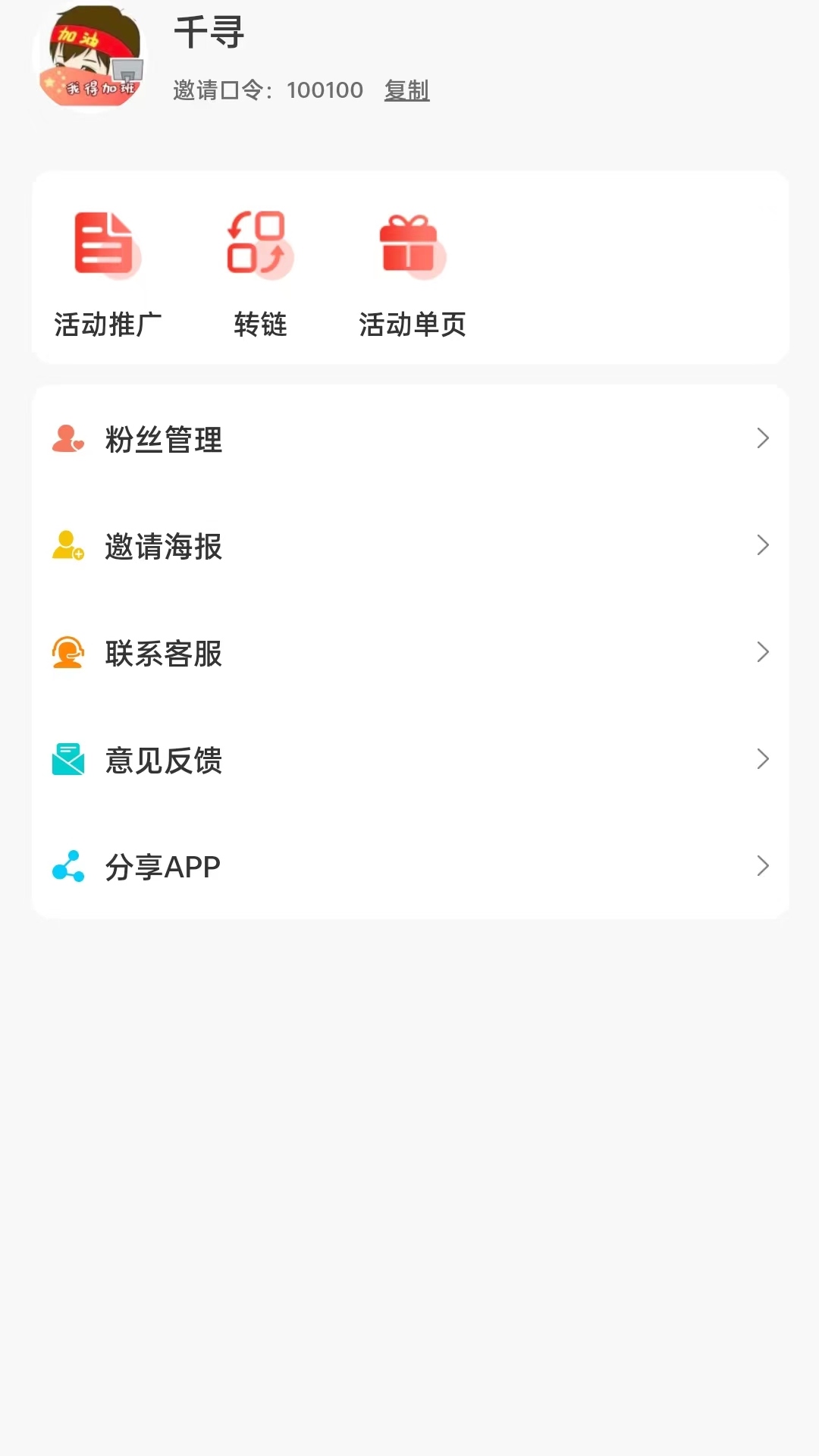This screenshot has width=819, height=1456.
Task: Tap the profile avatar
Action: [x=91, y=58]
